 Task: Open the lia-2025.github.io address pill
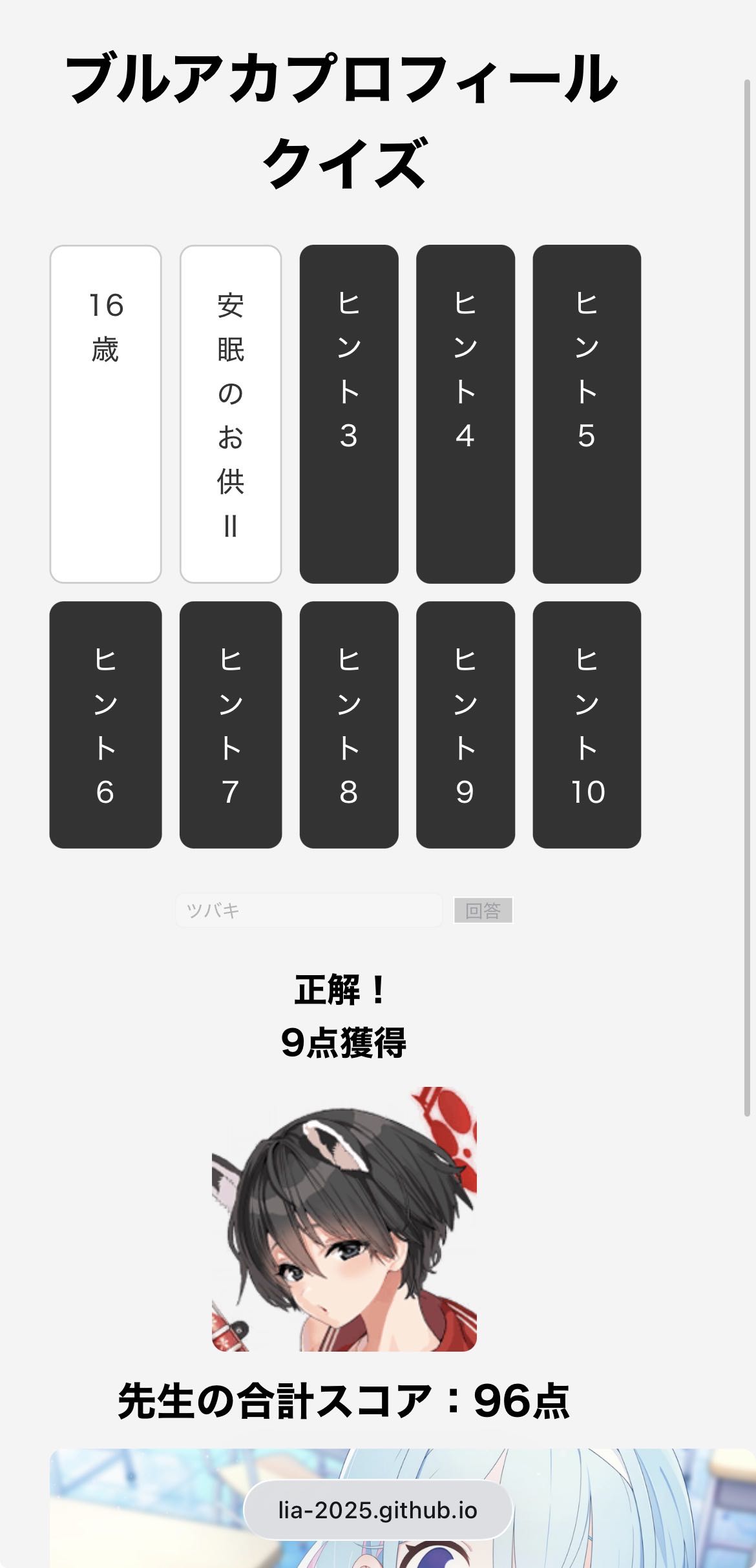click(x=378, y=1510)
